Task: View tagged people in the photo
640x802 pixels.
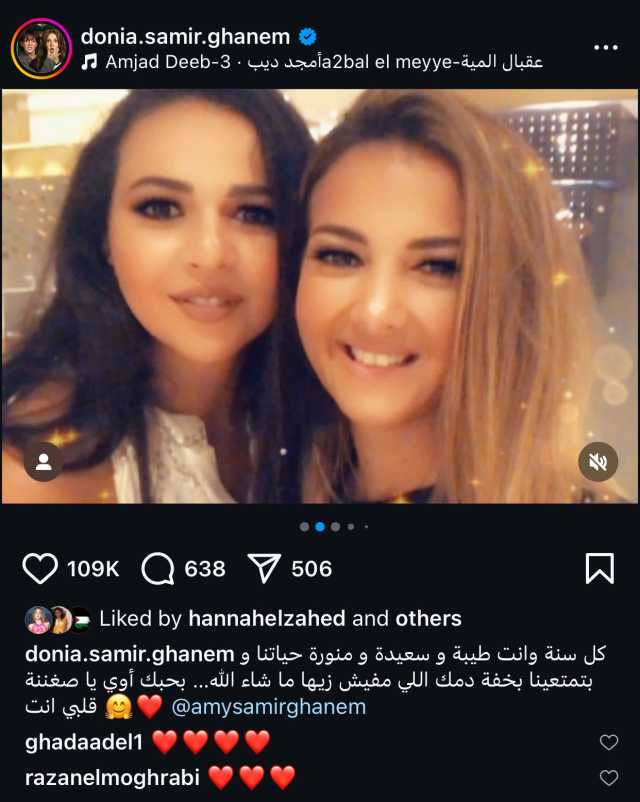Action: [44, 462]
